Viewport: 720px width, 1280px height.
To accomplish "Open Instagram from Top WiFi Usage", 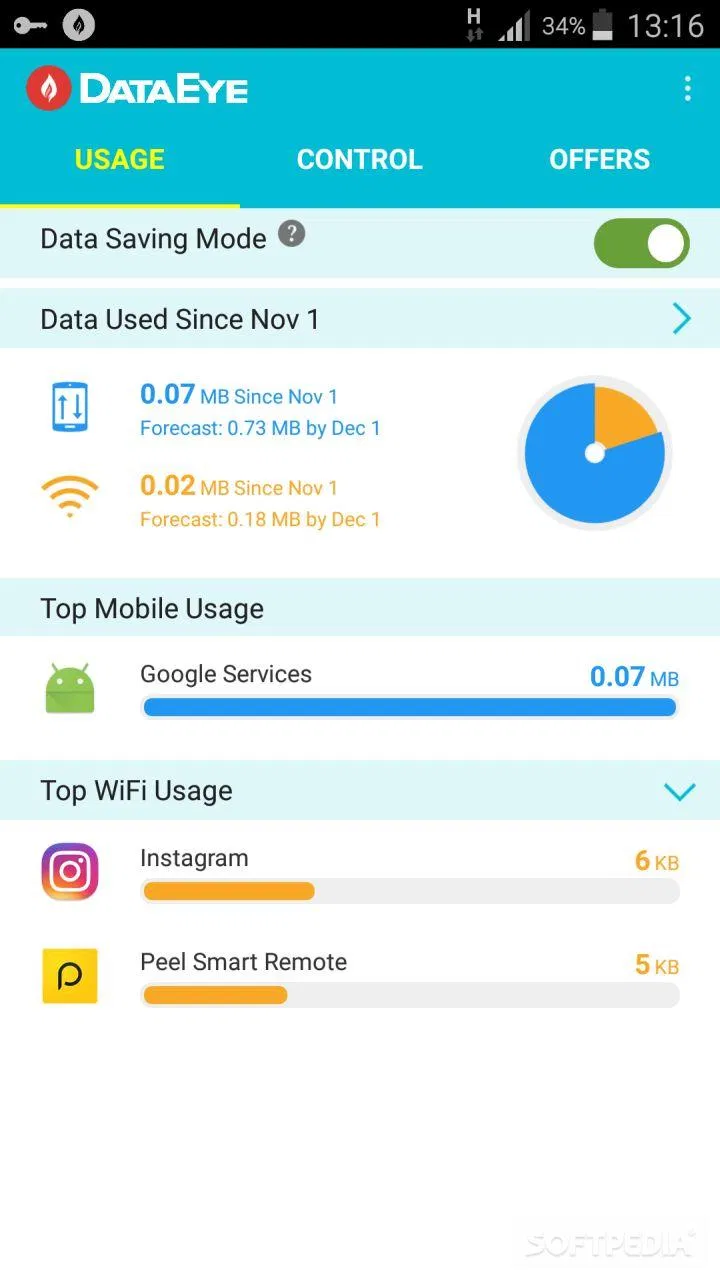I will tap(69, 872).
